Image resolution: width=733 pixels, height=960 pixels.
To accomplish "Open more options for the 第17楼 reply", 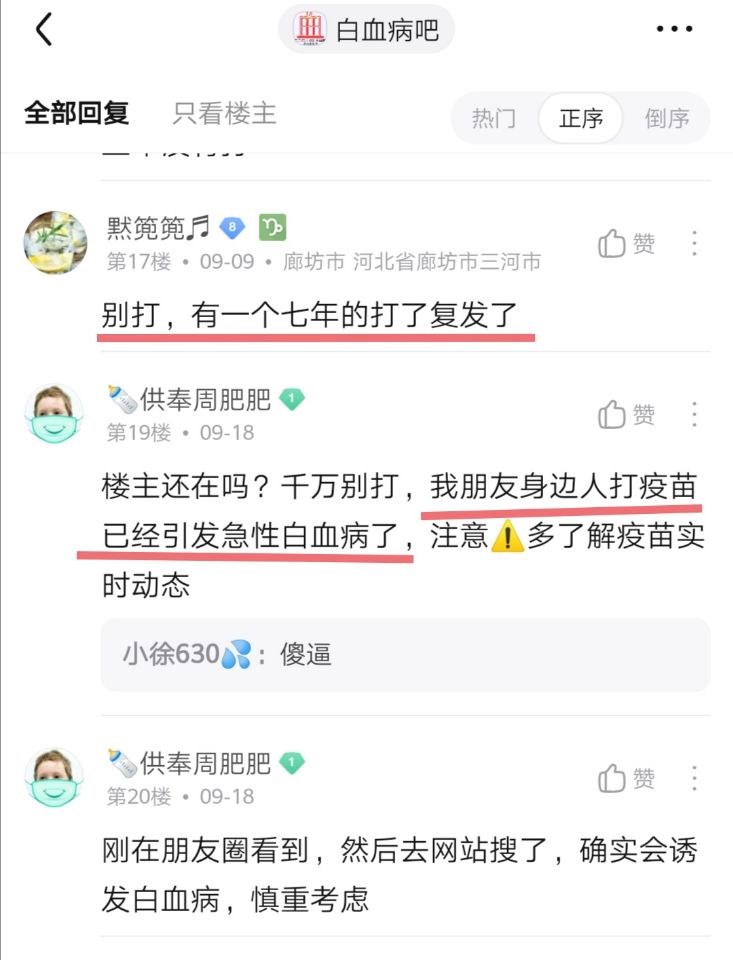I will pos(695,243).
